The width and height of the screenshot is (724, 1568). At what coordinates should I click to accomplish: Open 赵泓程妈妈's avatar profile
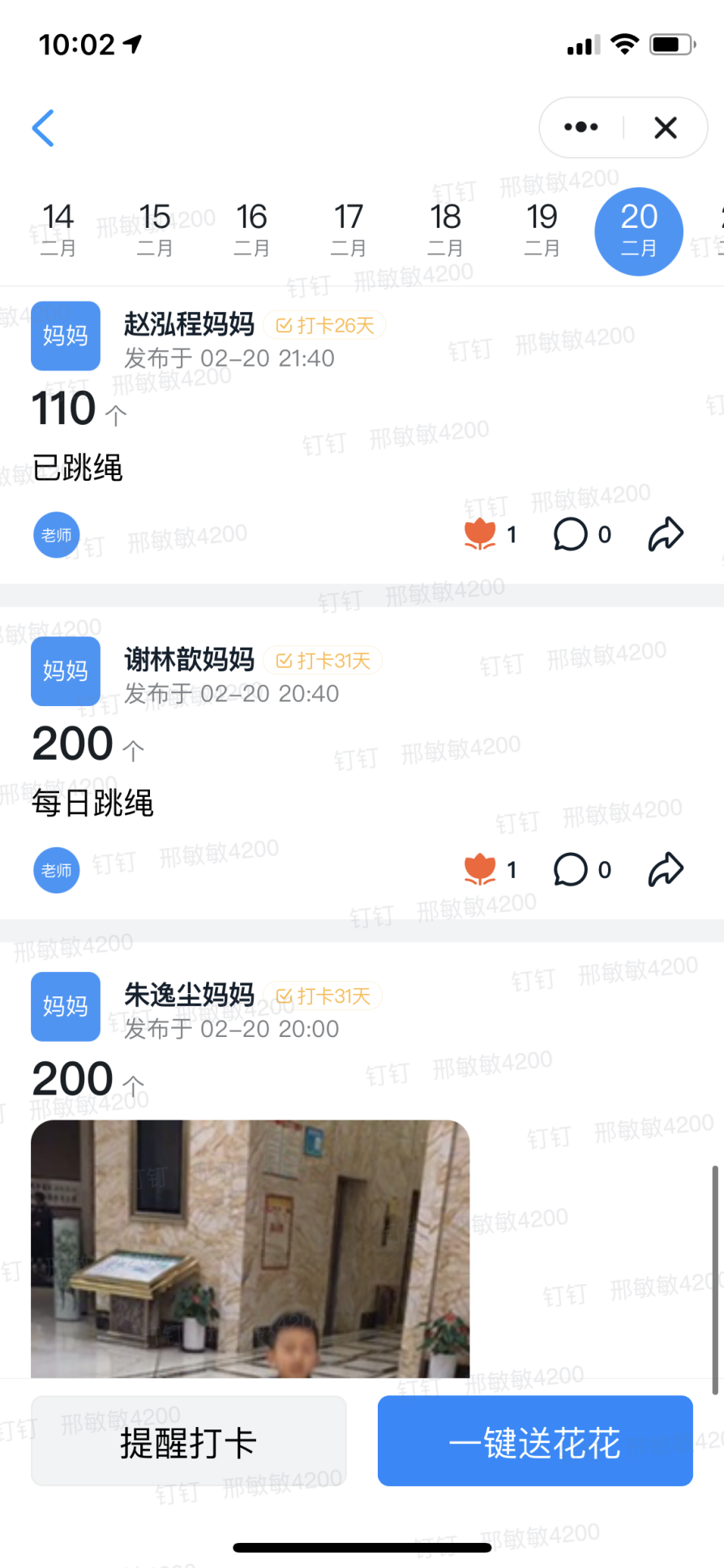click(x=66, y=336)
